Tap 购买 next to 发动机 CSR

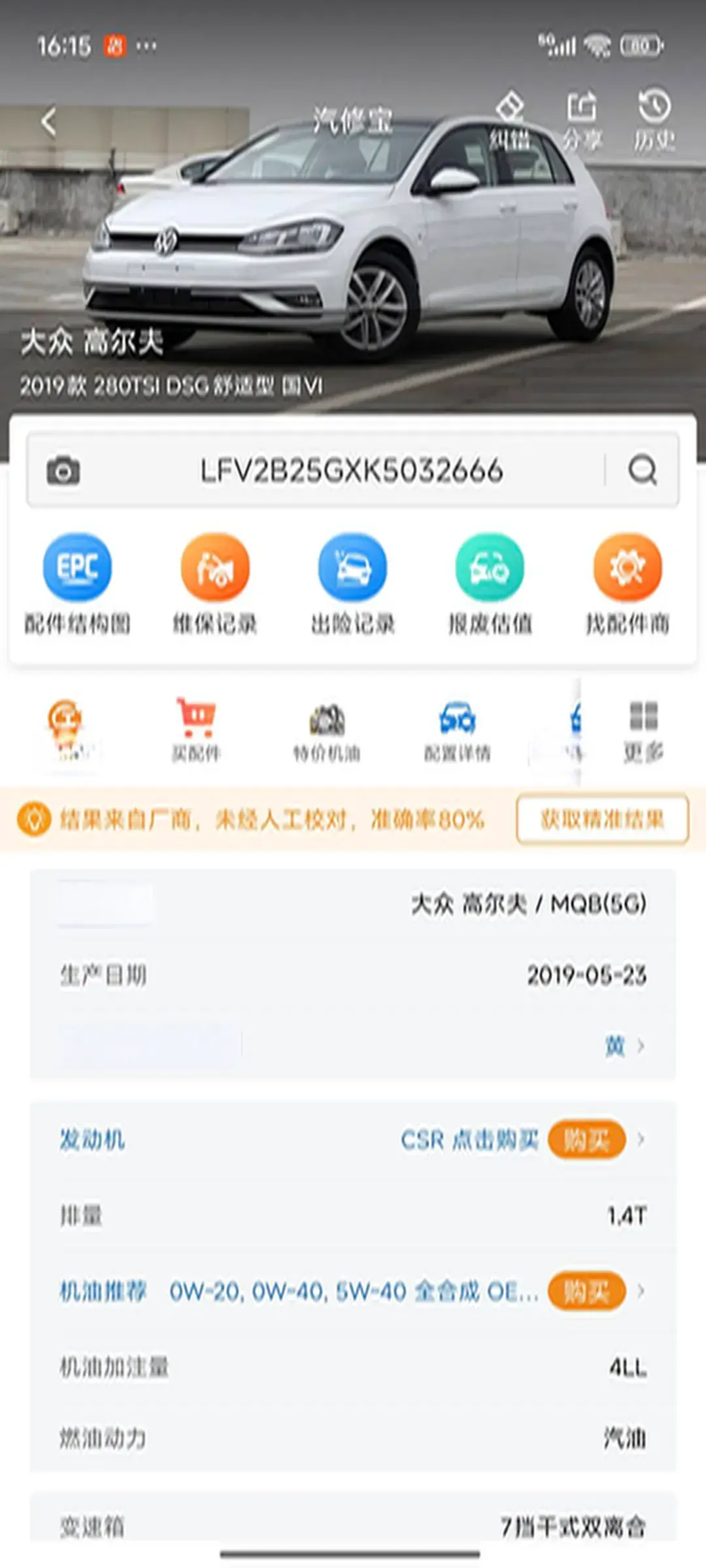pyautogui.click(x=586, y=1140)
